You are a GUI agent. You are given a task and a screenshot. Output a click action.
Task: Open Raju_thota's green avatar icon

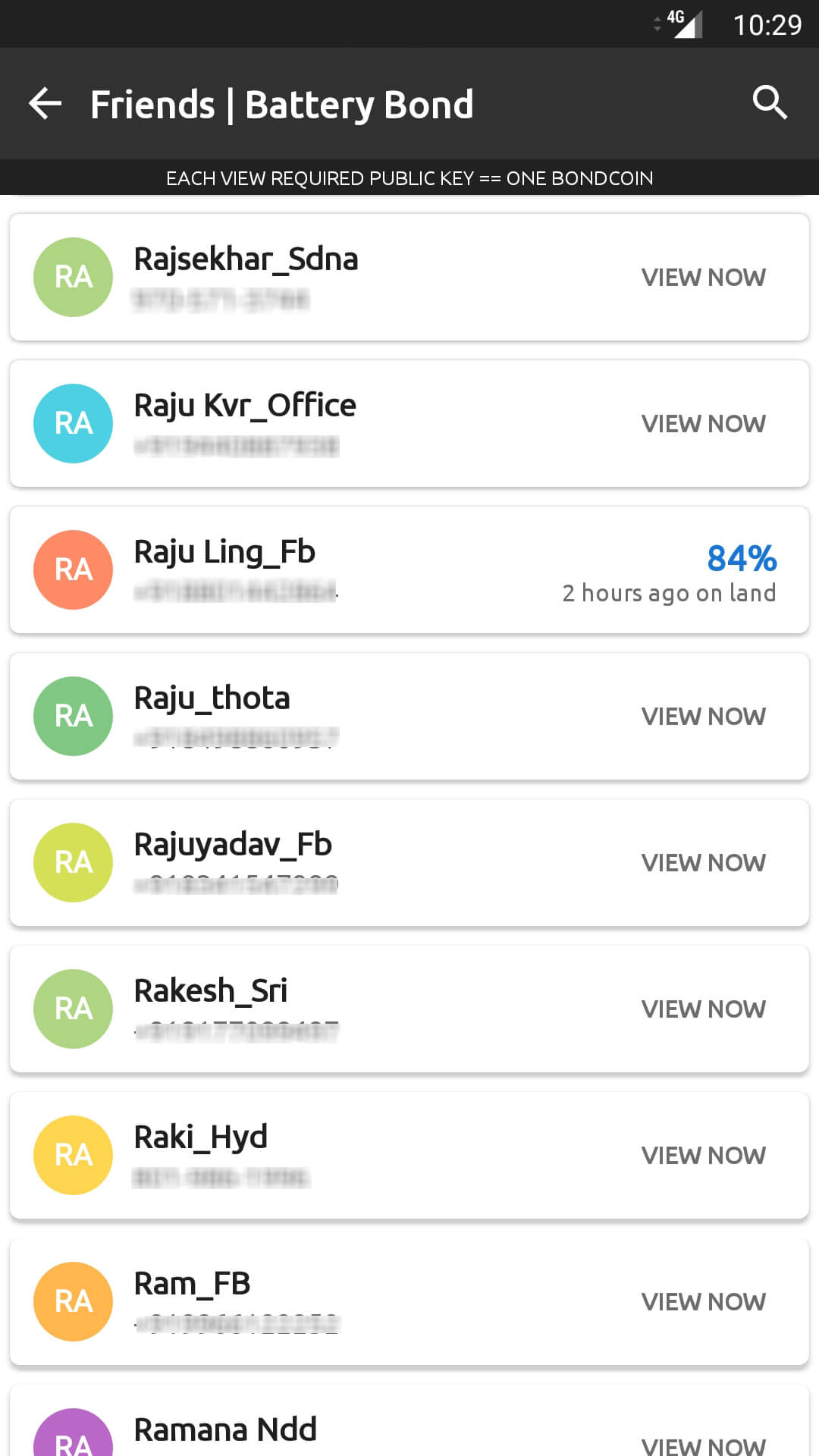click(x=73, y=716)
